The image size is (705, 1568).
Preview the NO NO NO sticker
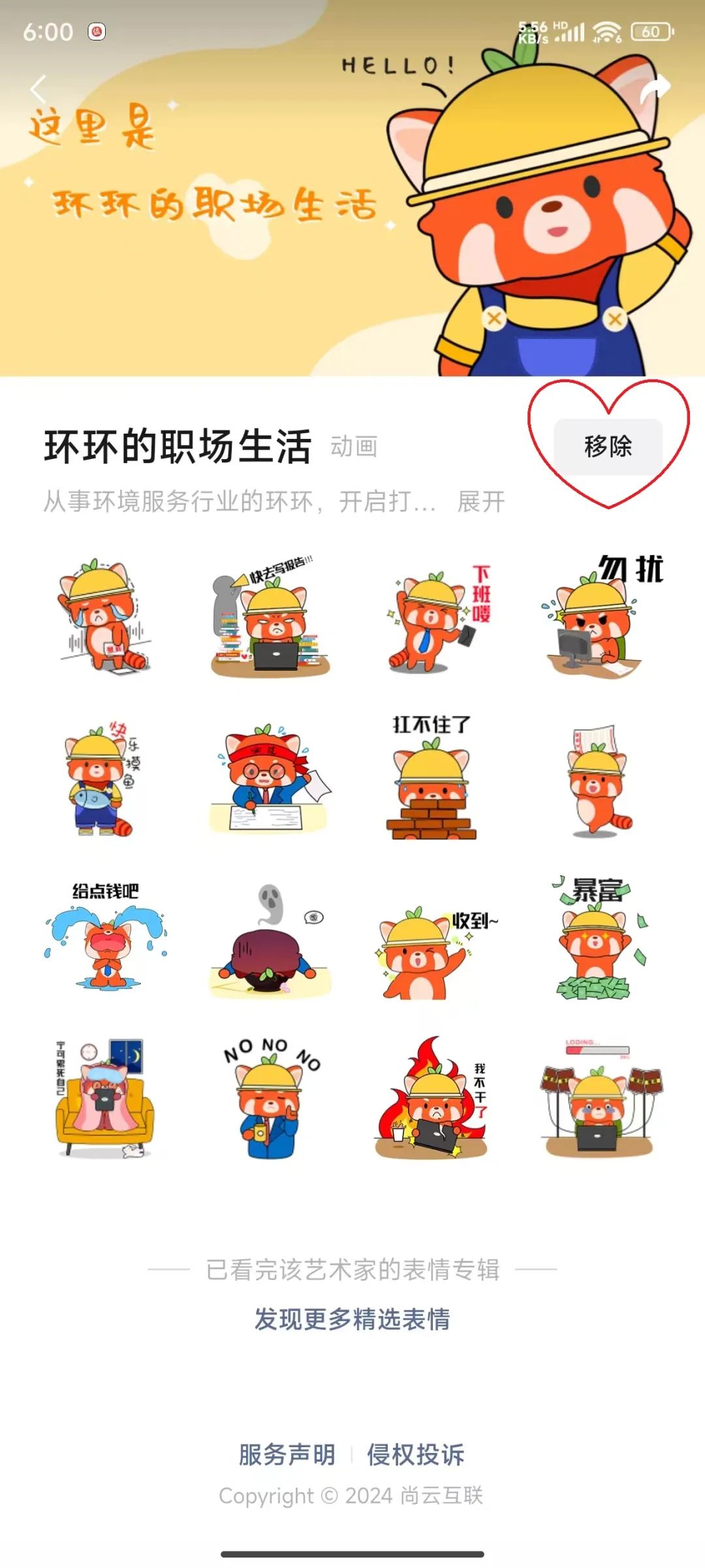[x=270, y=1098]
